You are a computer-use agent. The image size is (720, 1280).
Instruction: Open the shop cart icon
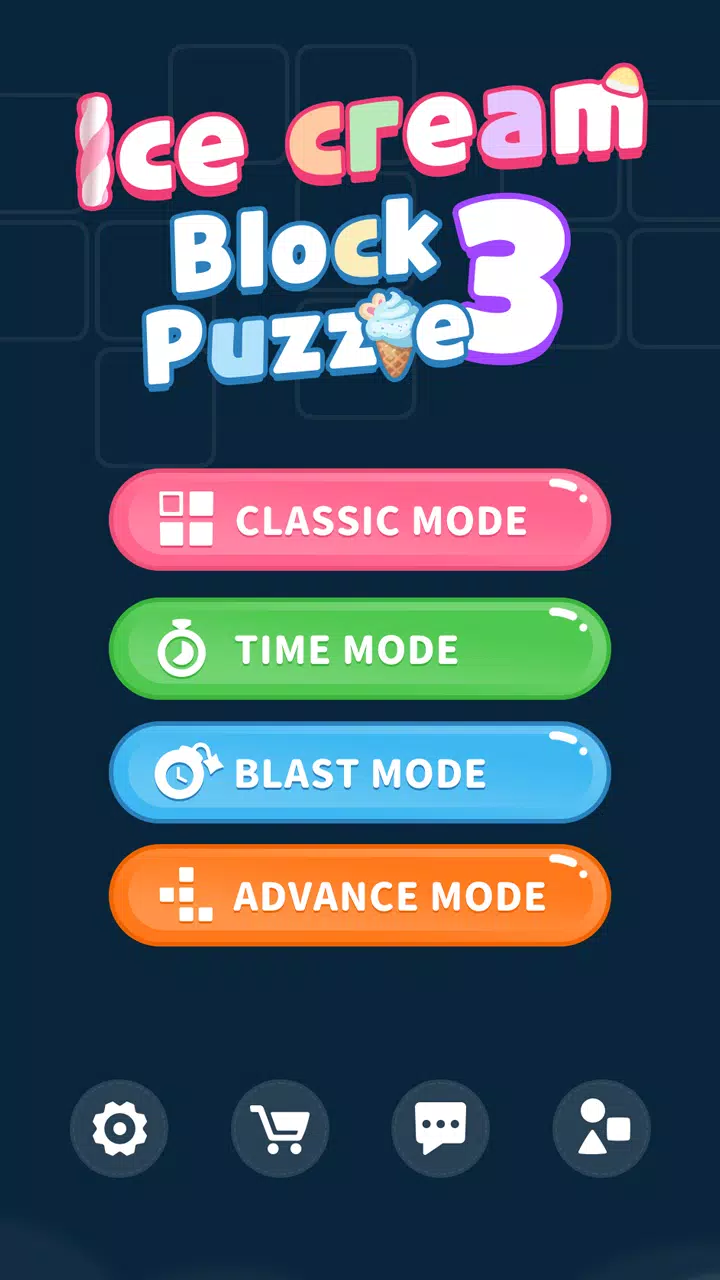coord(280,1129)
